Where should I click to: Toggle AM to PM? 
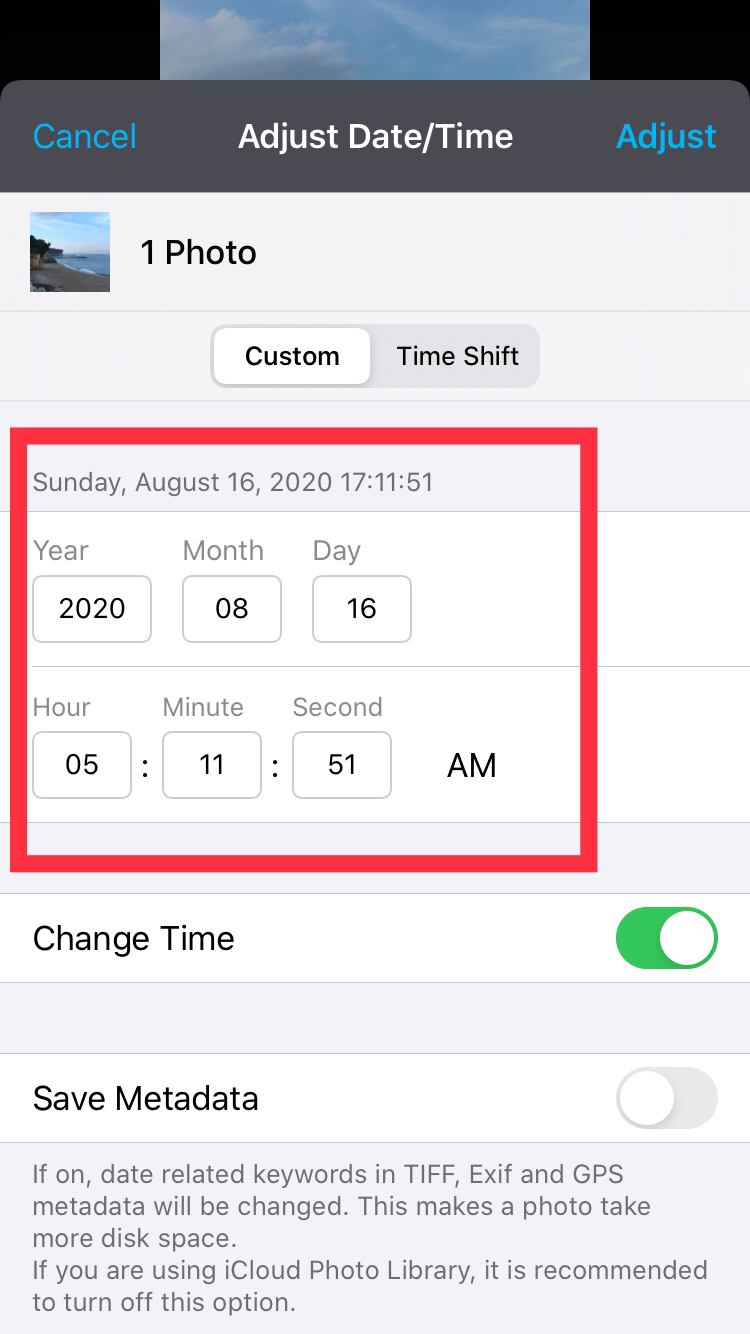471,766
